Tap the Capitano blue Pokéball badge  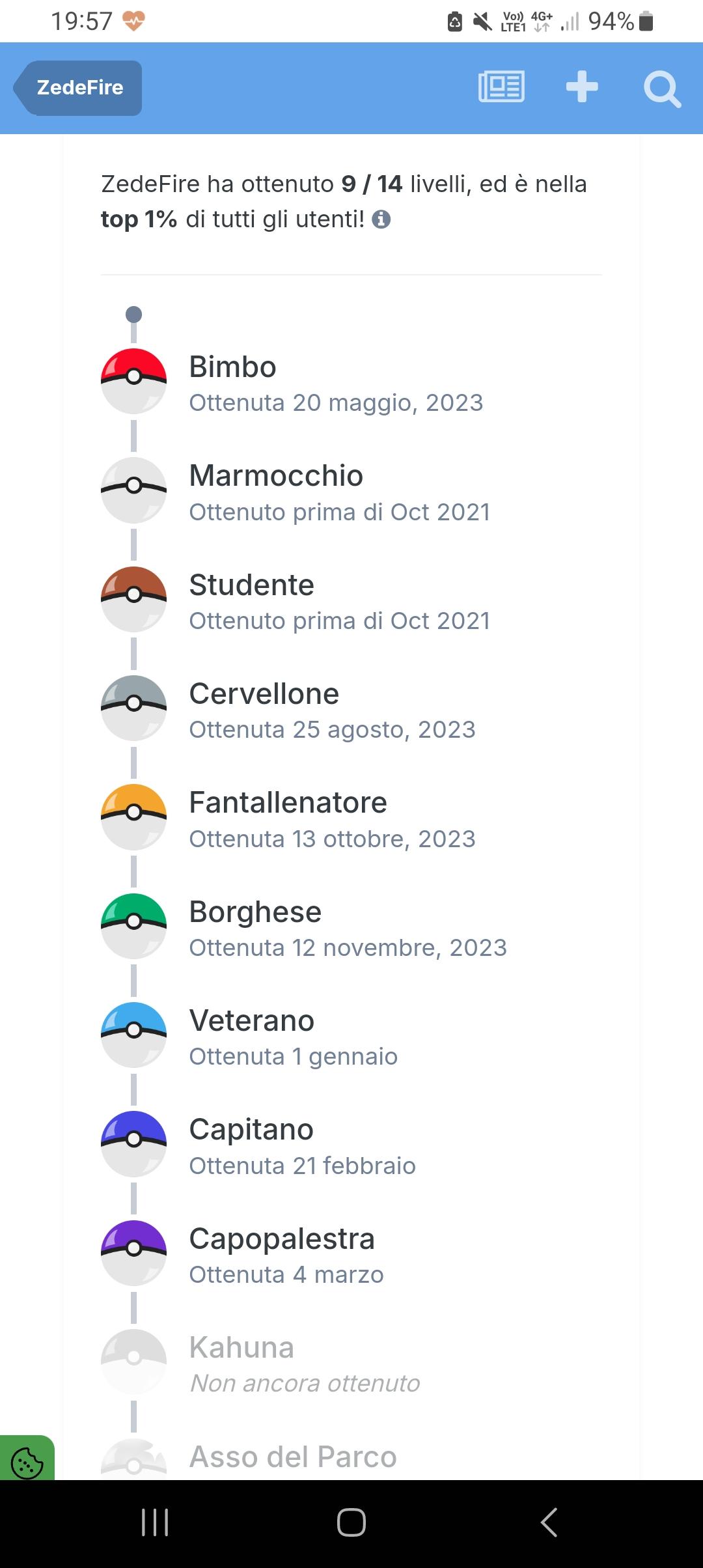[x=133, y=1144]
